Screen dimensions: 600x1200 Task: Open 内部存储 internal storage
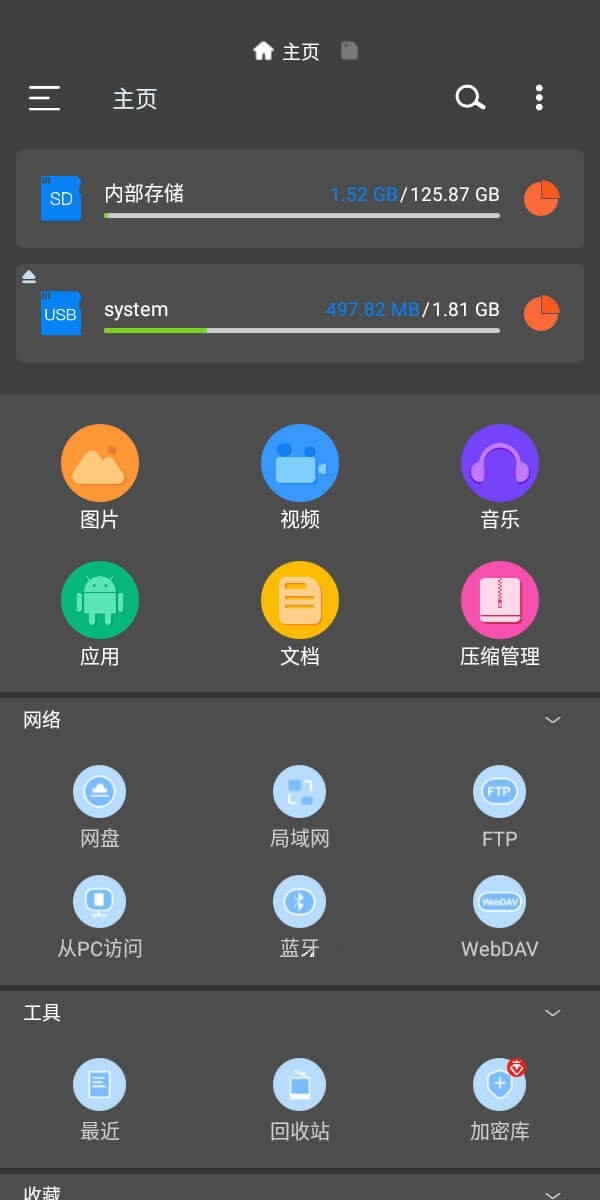pos(300,198)
